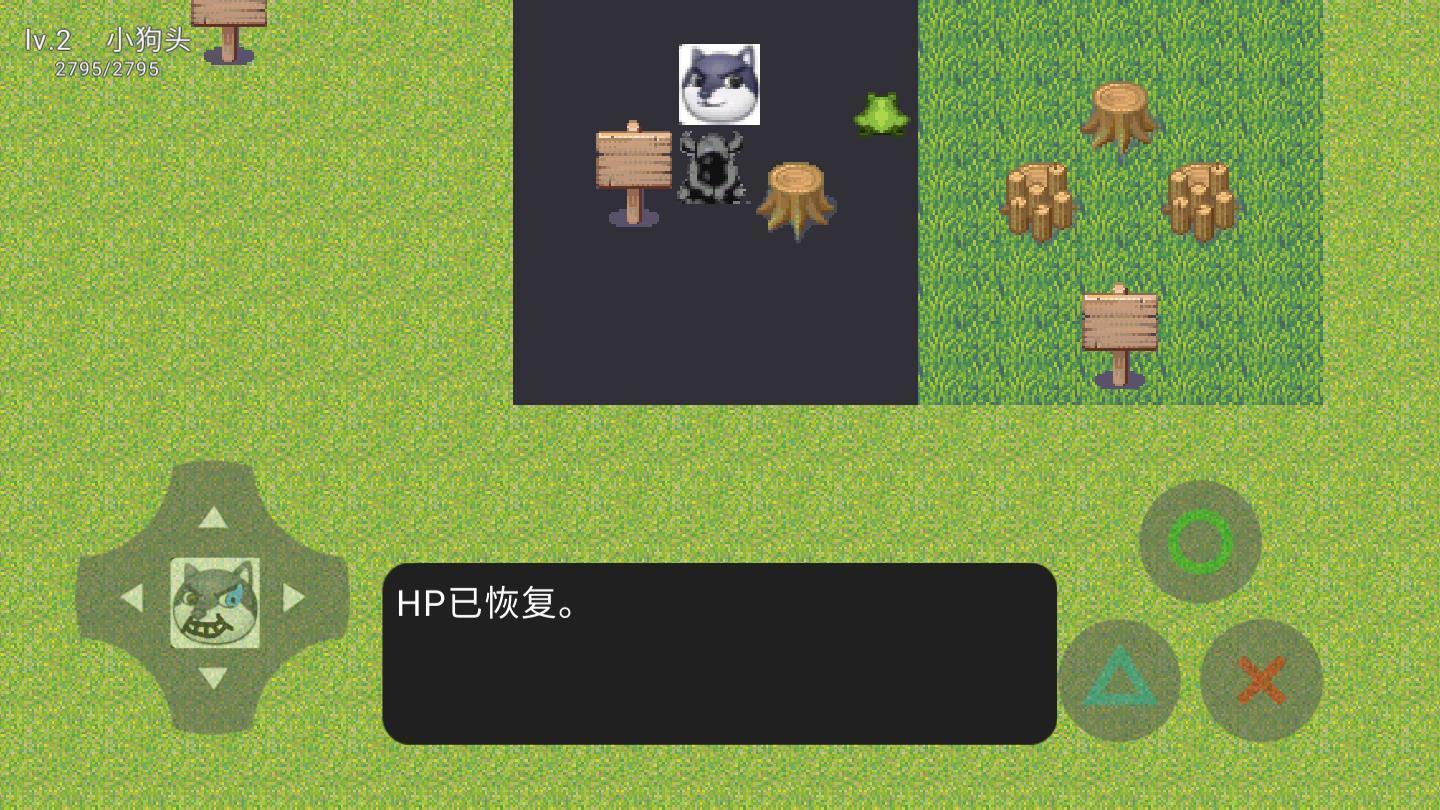Tap the green circle action button

click(1200, 541)
